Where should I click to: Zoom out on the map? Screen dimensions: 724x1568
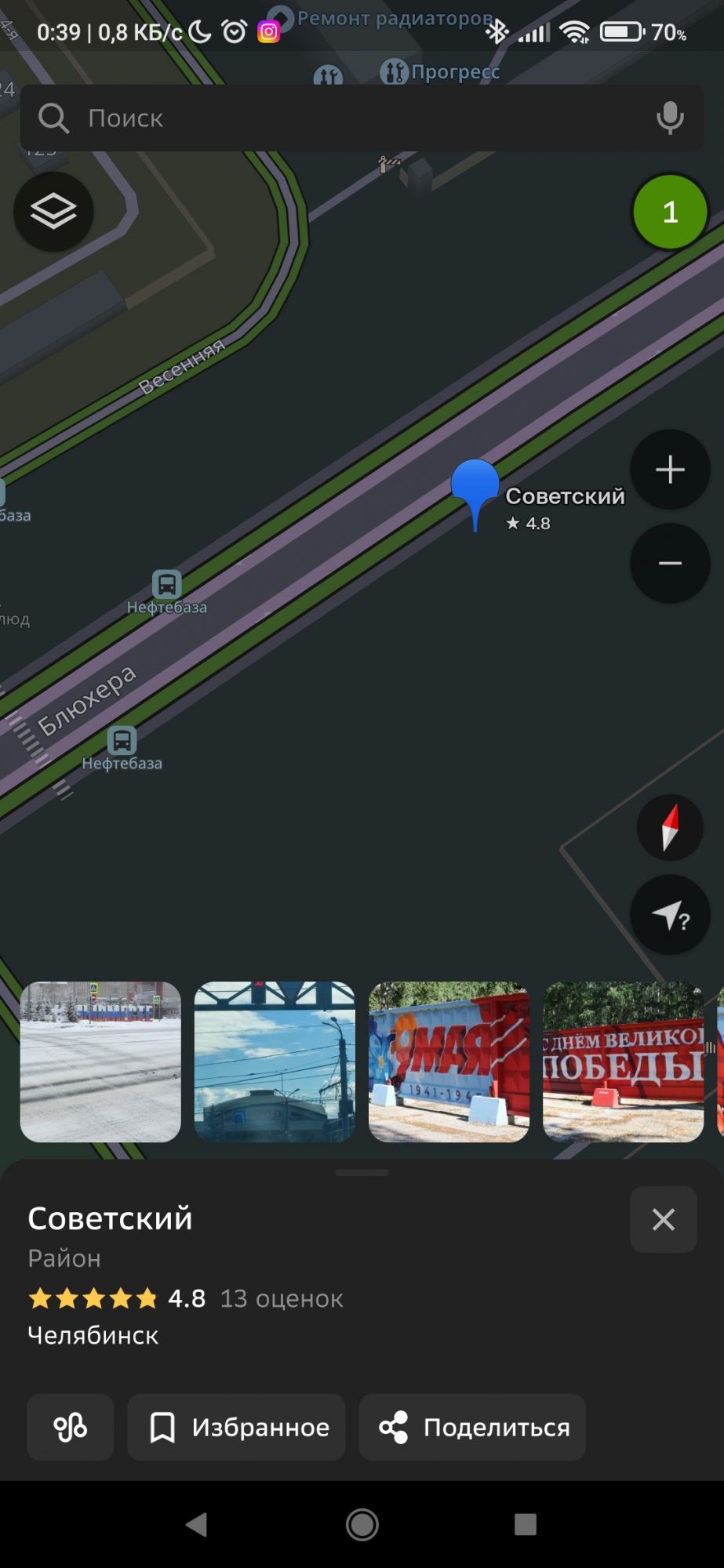coord(670,563)
